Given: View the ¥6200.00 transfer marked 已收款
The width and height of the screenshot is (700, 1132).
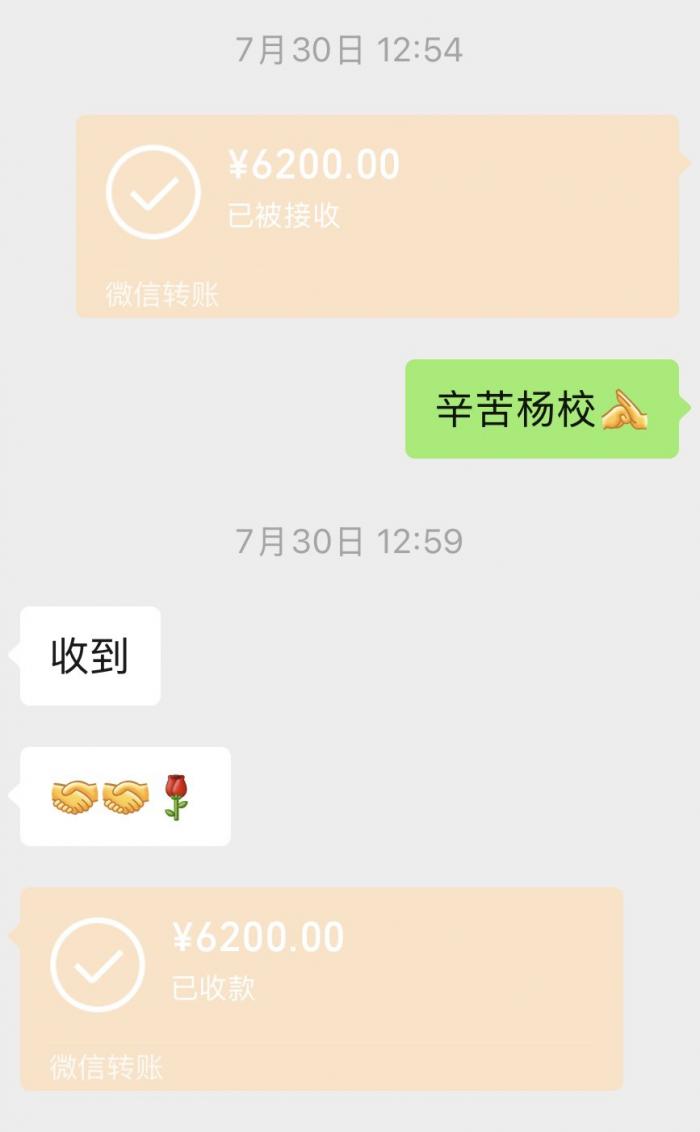Looking at the screenshot, I should pyautogui.click(x=321, y=988).
